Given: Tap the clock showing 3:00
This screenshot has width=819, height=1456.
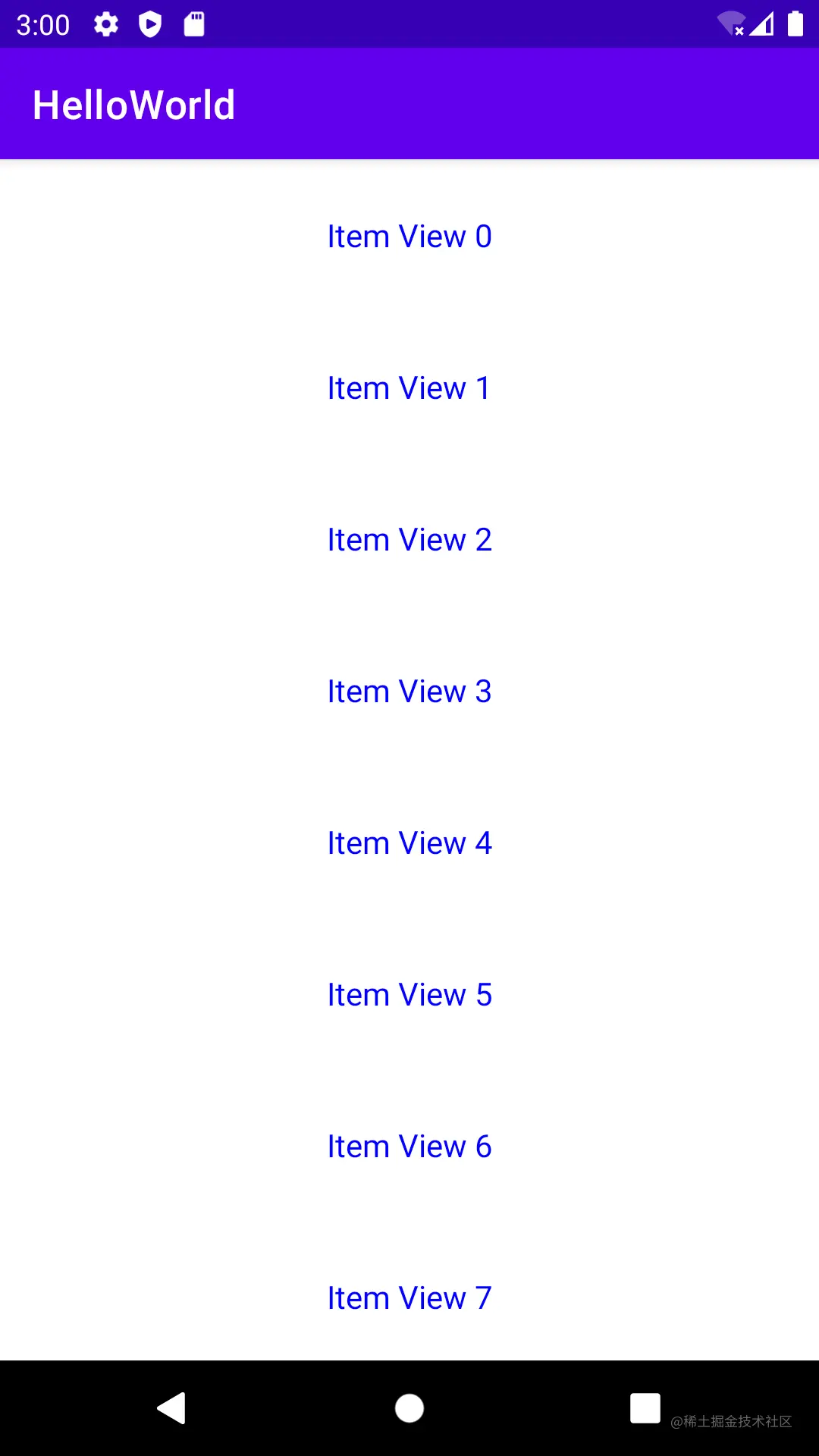Looking at the screenshot, I should tap(43, 24).
